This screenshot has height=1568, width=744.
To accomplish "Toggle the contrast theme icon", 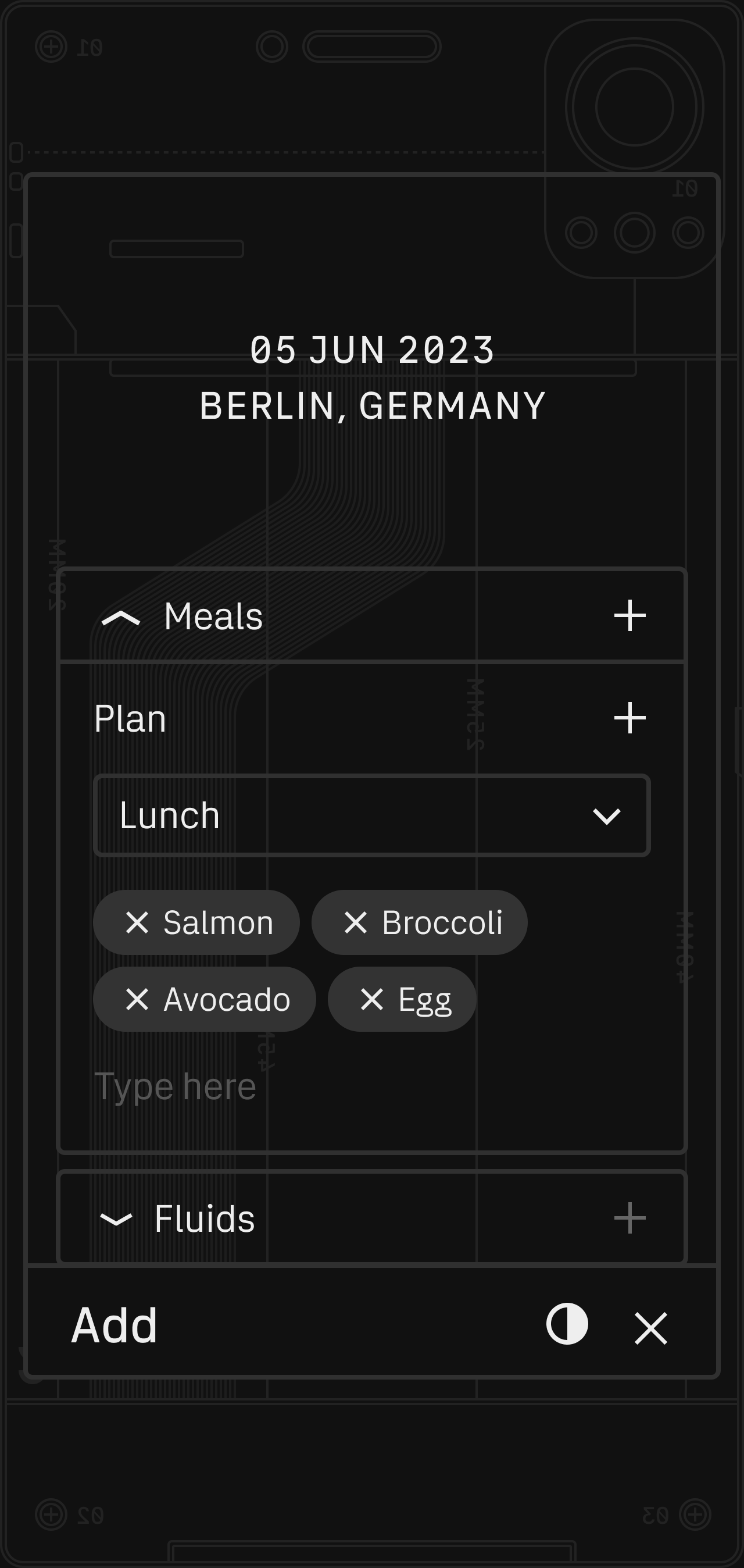I will point(567,1323).
